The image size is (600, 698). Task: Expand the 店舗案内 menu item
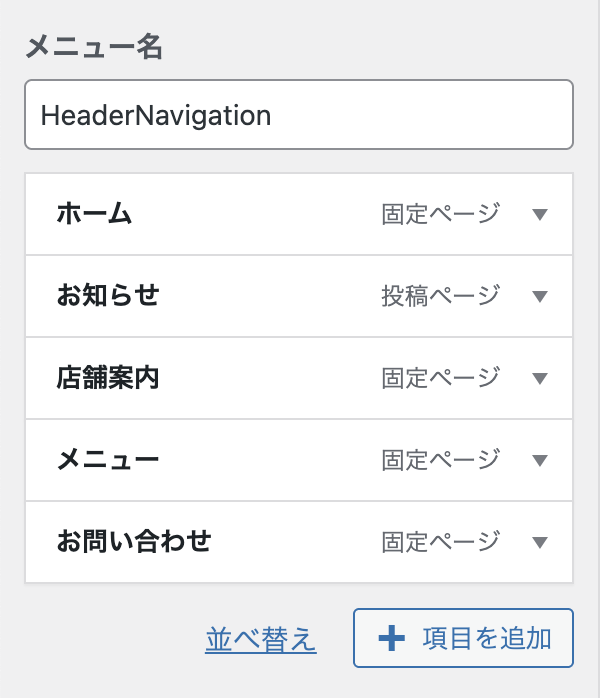(x=540, y=378)
